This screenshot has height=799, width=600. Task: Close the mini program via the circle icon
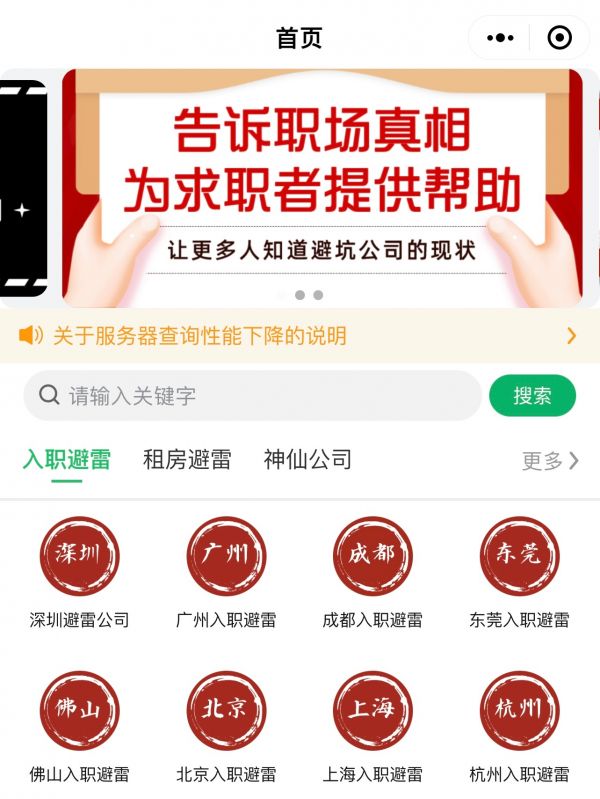[x=560, y=38]
